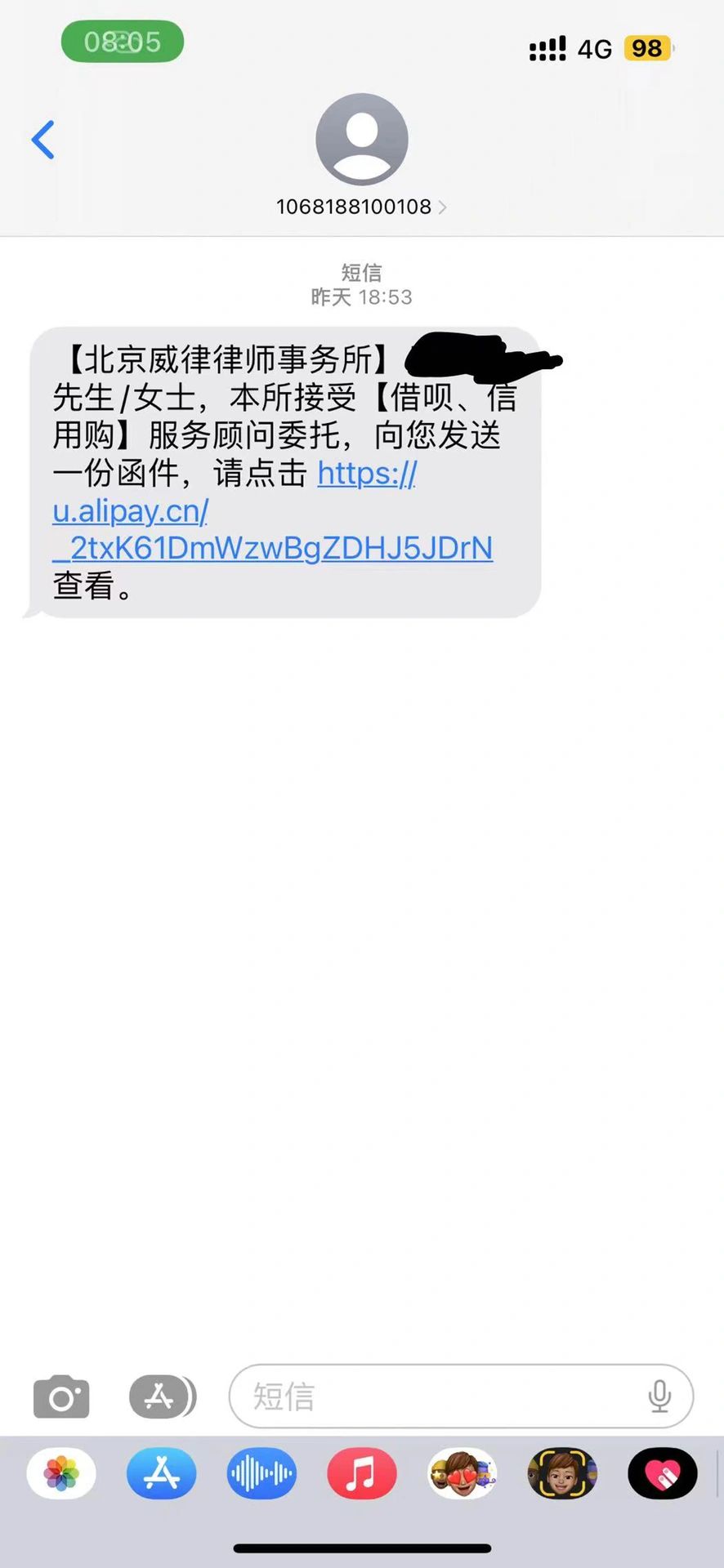Select the blue audio waveform app icon
724x1568 pixels.
261,1474
